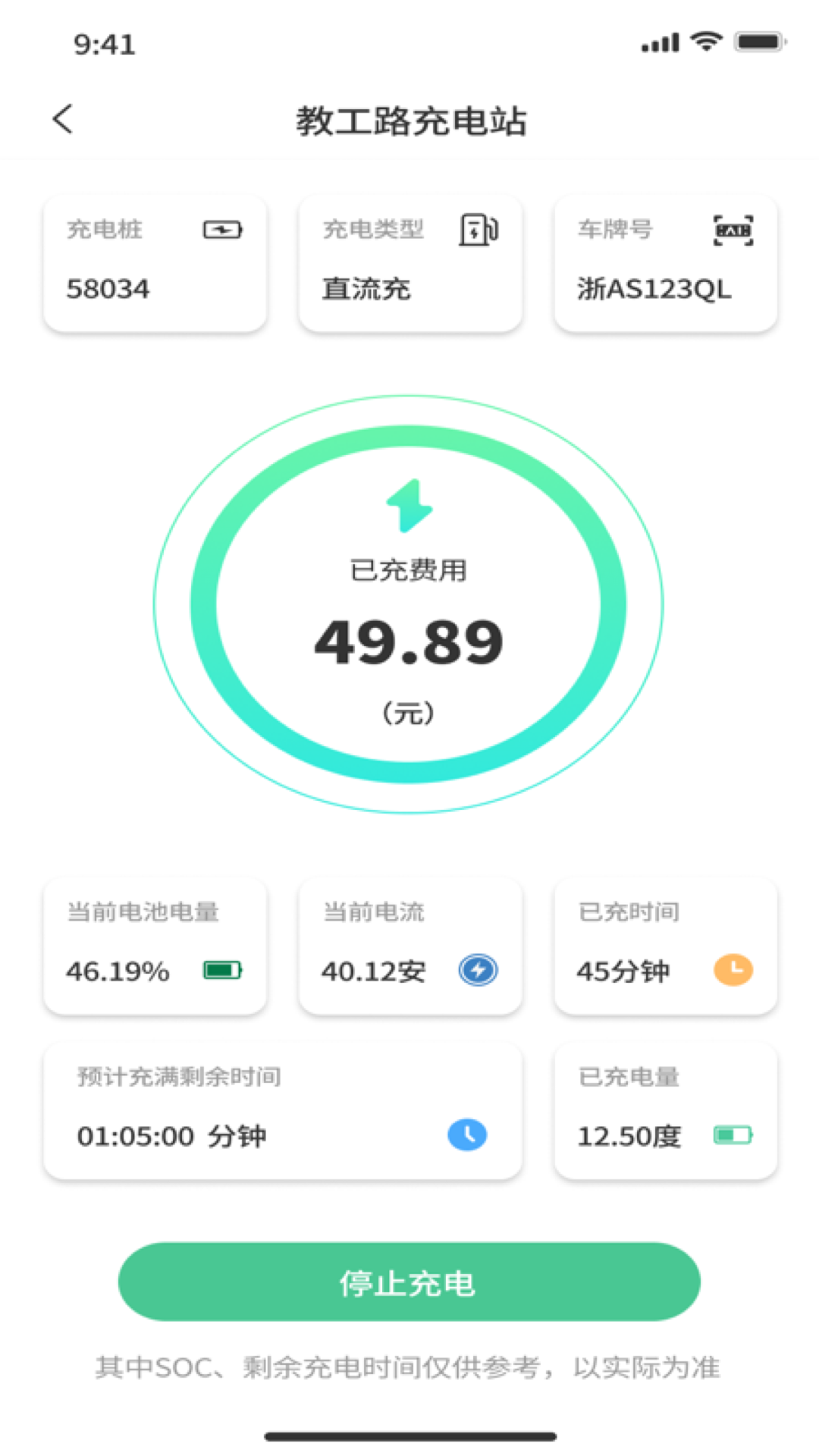Tap the blue lightning icon beside 40.12安

478,970
